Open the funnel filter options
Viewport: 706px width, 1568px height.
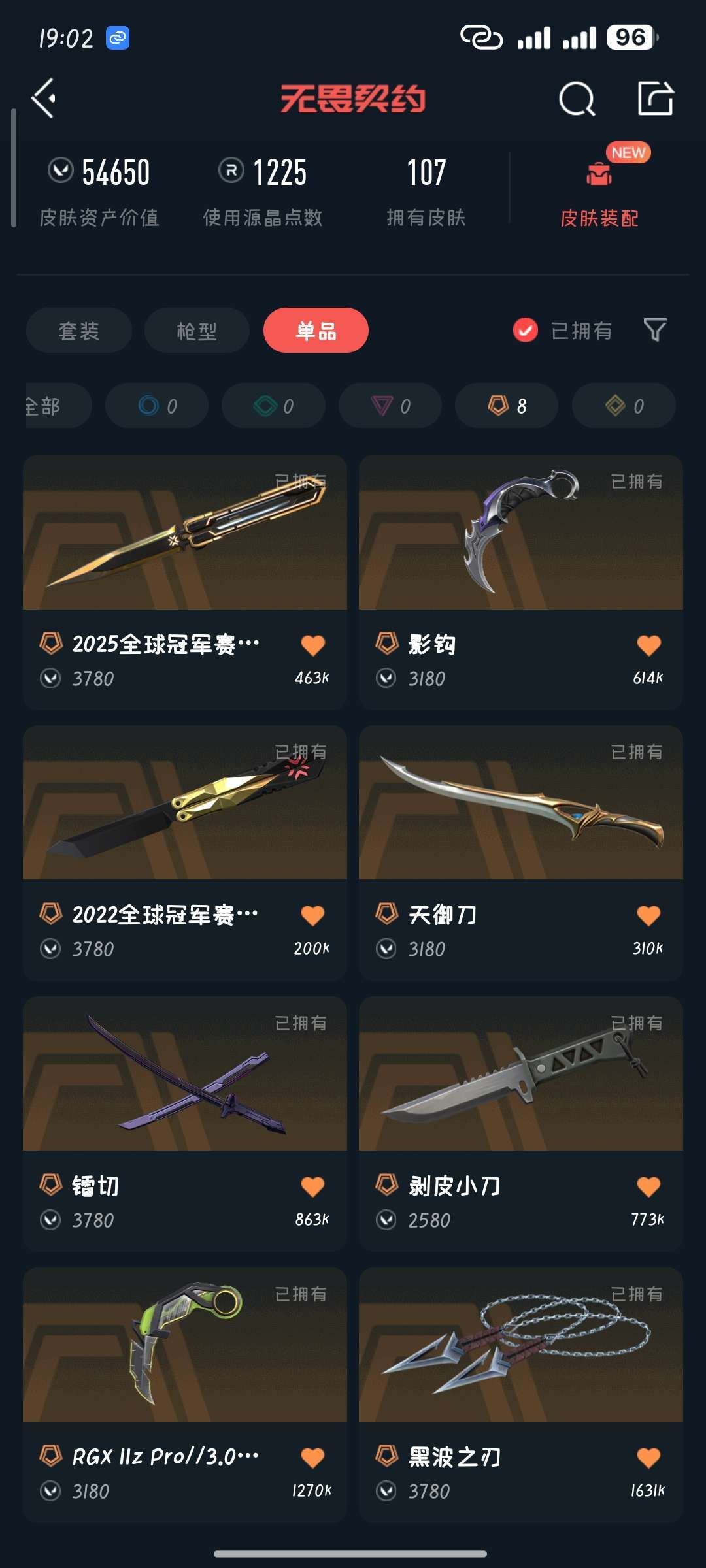[654, 330]
